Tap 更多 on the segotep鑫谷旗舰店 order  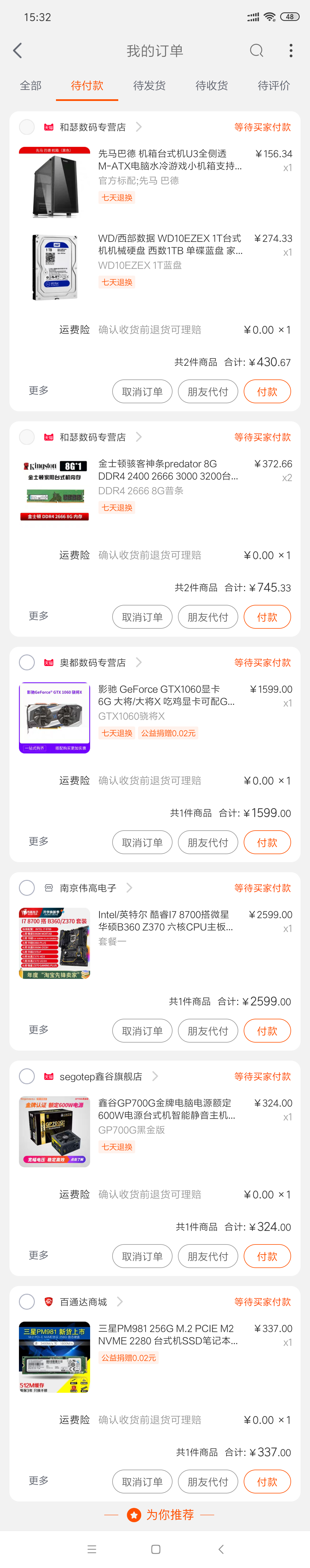coord(38,1255)
